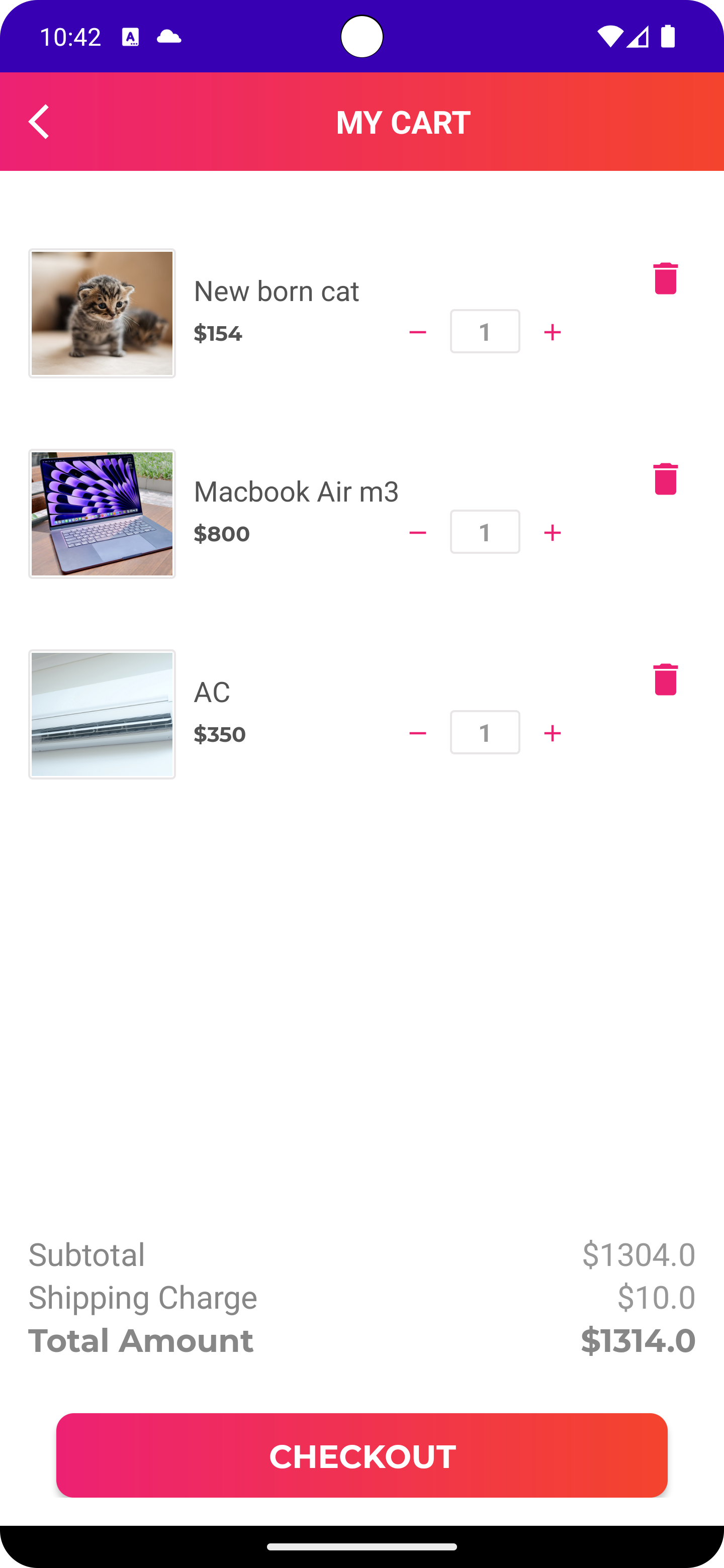Click the quantity field for the AC
The width and height of the screenshot is (724, 1568).
click(485, 733)
